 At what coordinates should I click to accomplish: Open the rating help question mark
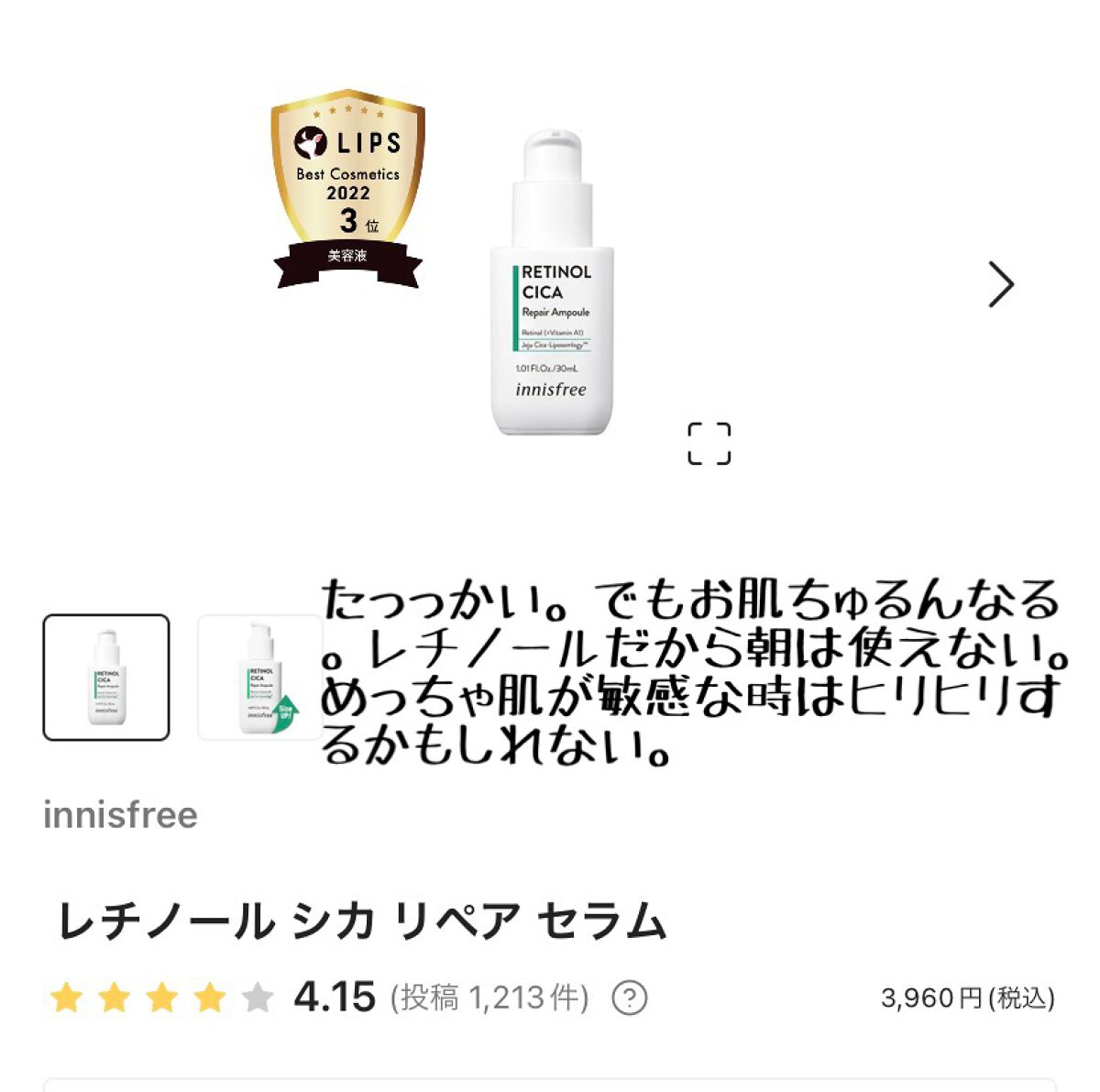click(x=629, y=998)
